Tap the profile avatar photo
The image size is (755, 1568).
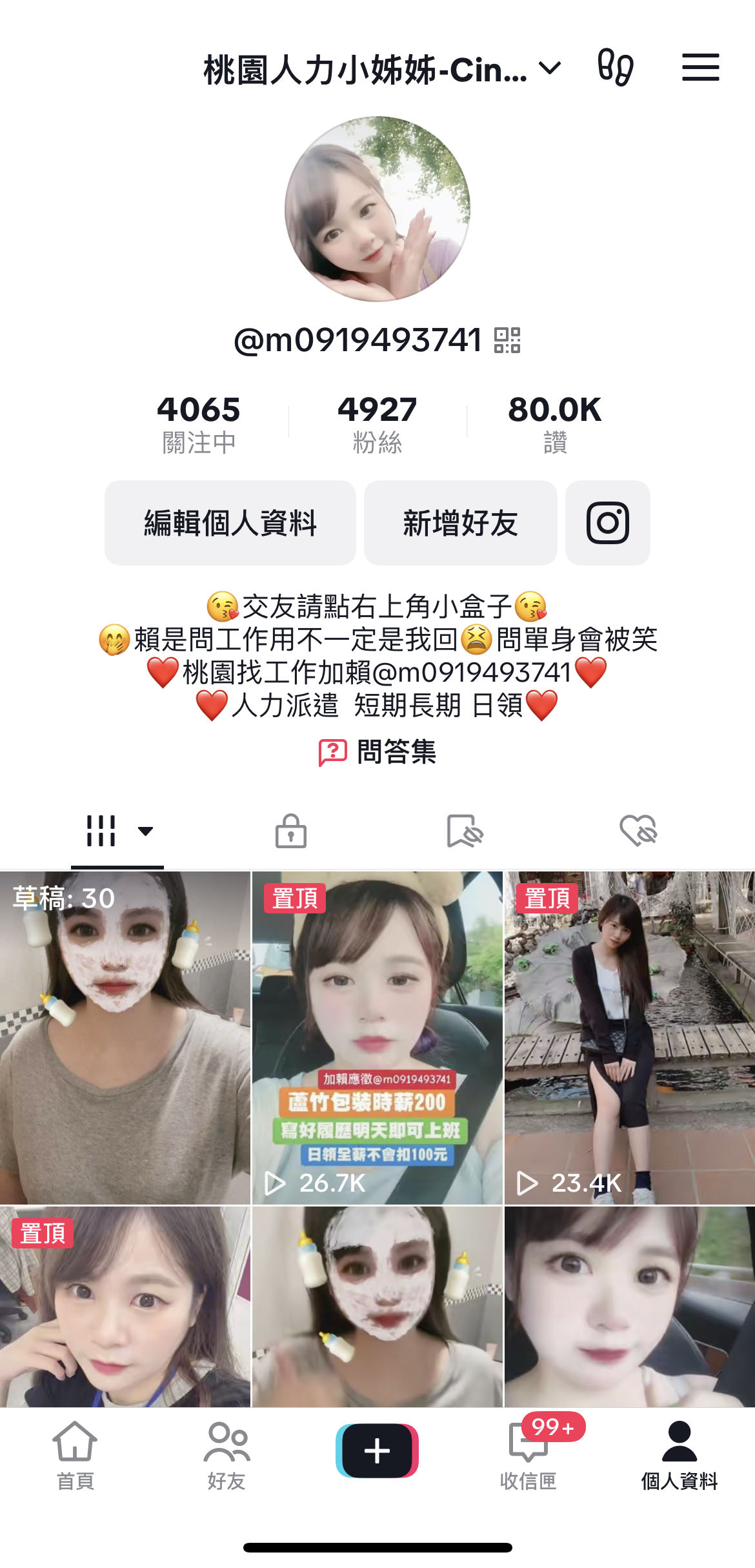click(377, 209)
